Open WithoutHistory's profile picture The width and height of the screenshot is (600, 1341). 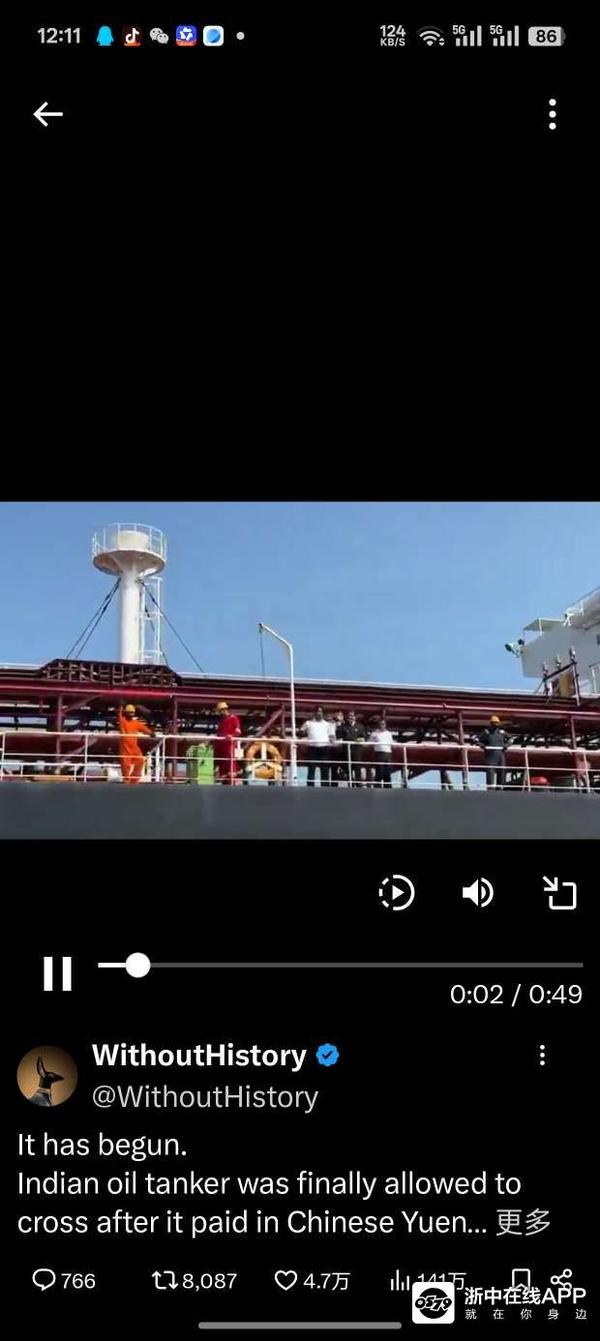[x=47, y=1076]
